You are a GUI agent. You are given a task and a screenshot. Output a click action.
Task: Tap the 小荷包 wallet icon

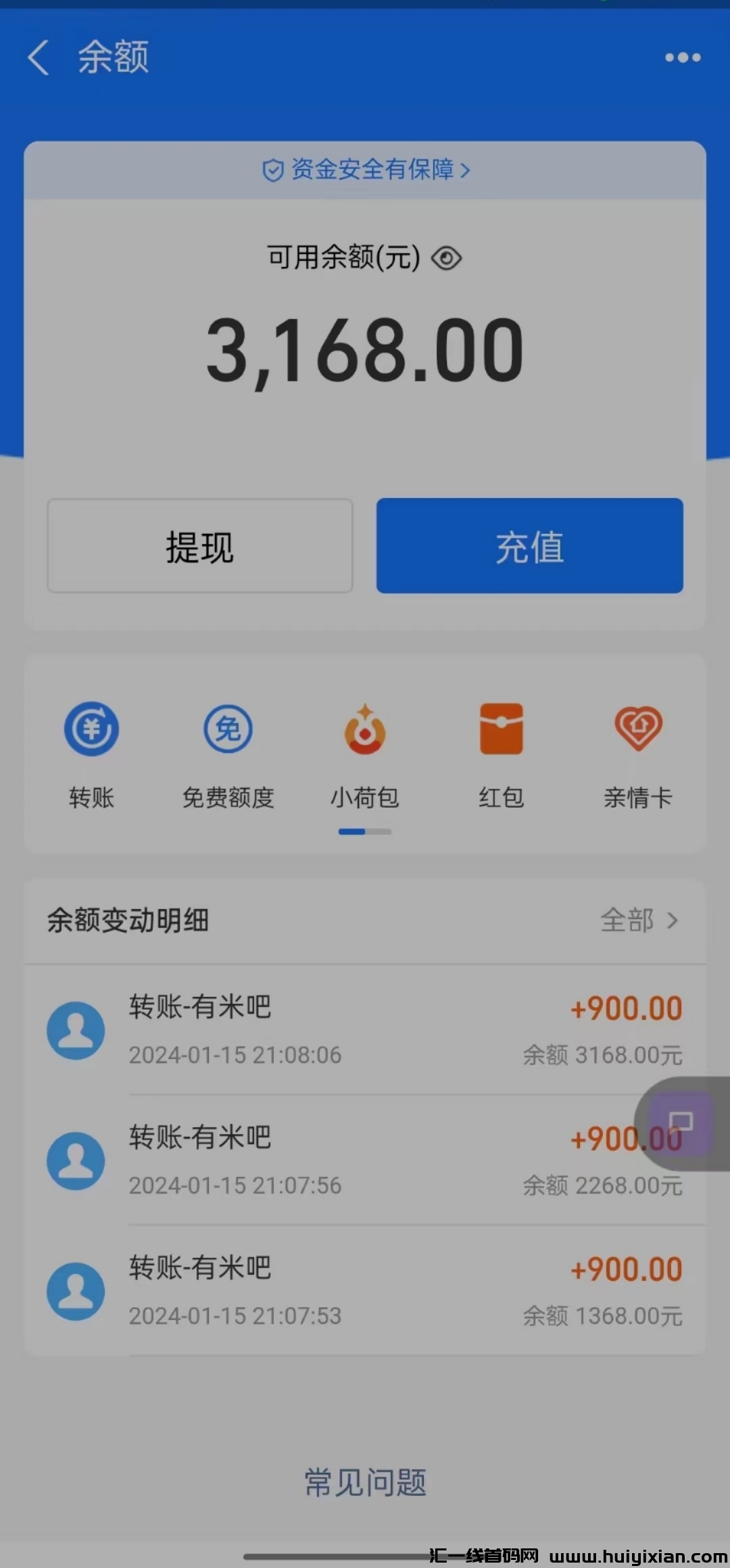pyautogui.click(x=364, y=730)
